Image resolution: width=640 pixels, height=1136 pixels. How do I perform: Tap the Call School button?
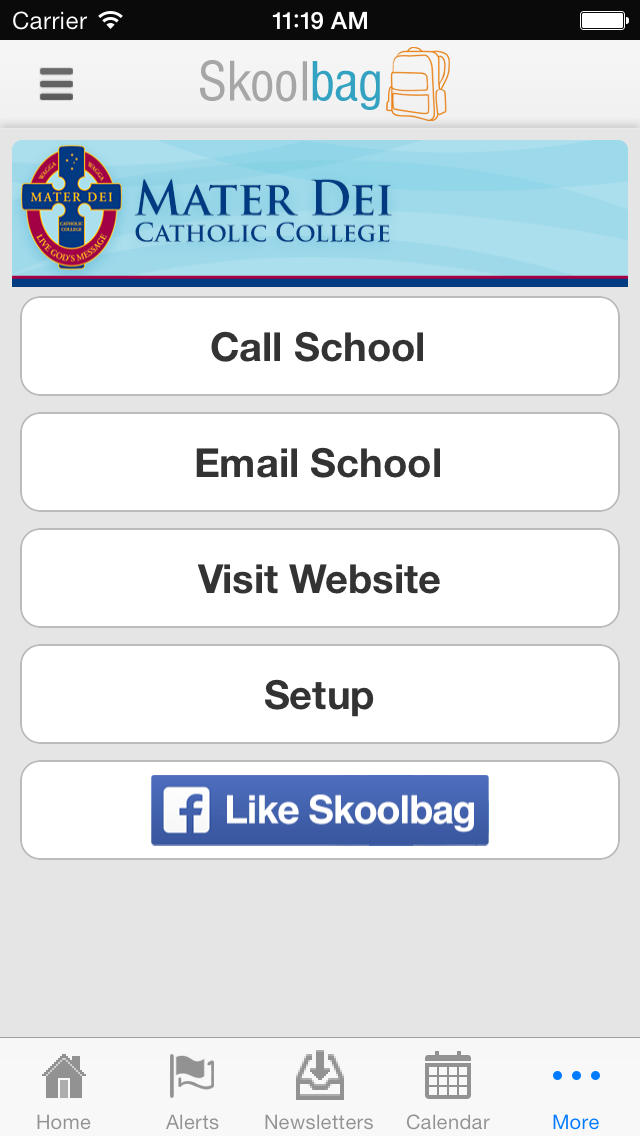click(320, 346)
